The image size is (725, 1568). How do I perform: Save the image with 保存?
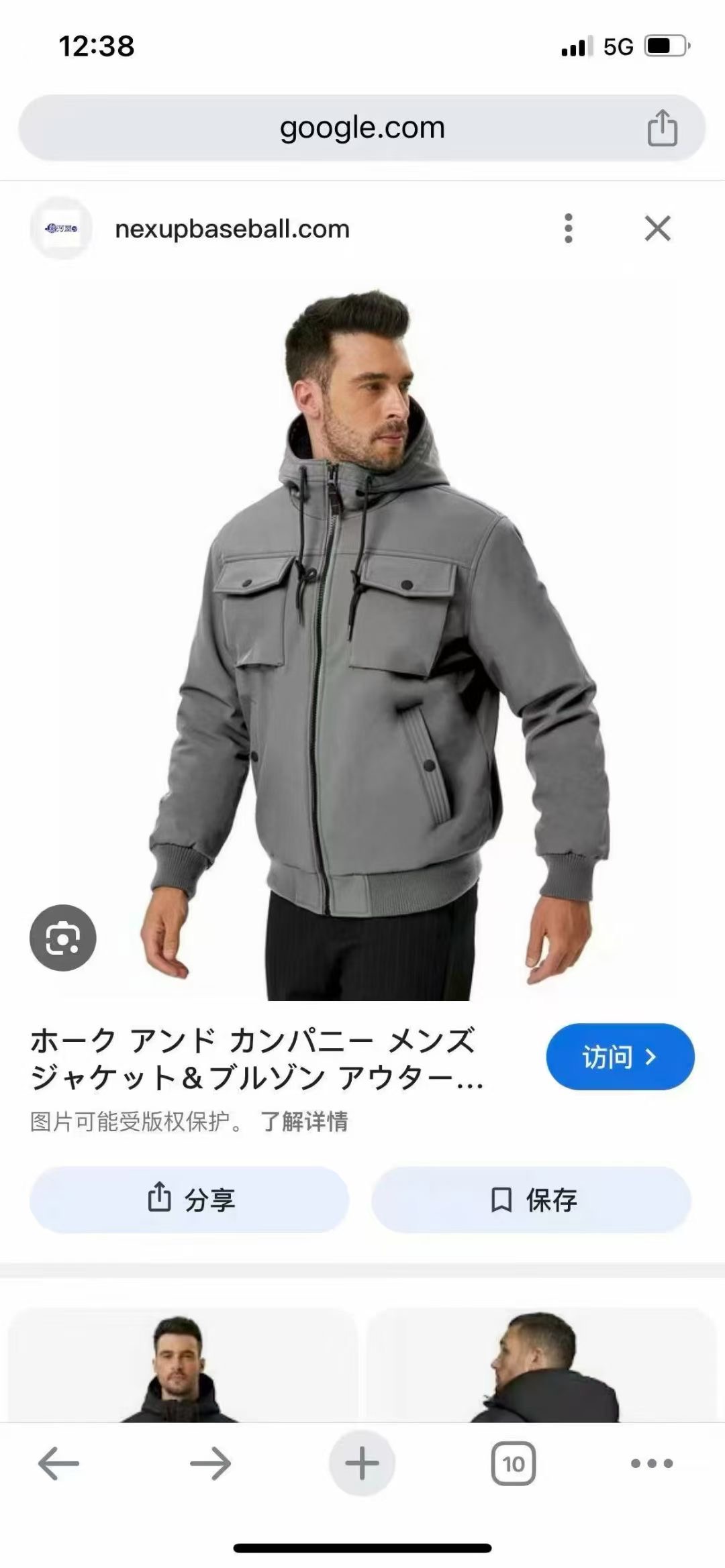tap(531, 1199)
